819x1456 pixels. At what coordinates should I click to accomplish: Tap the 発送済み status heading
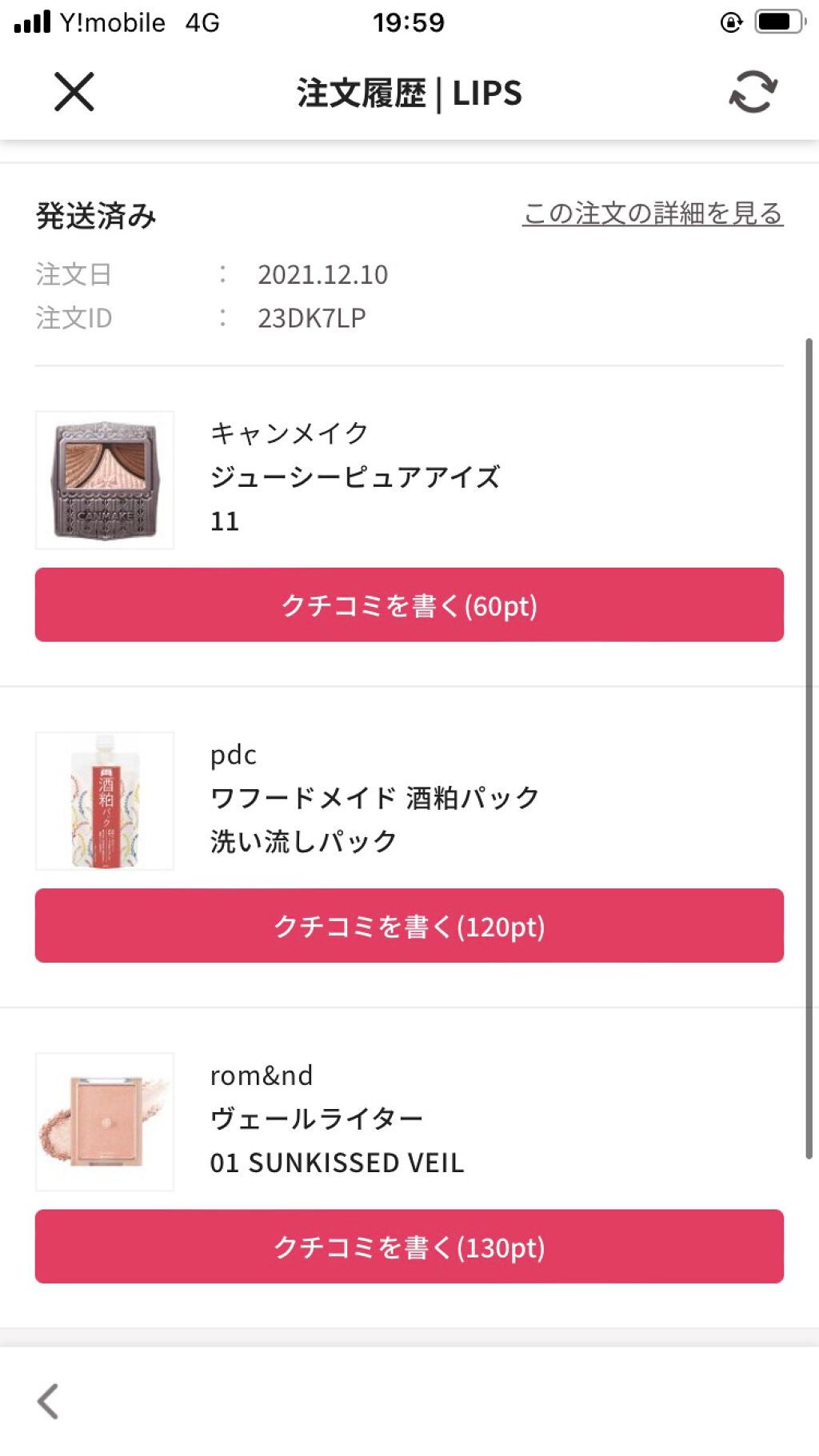point(95,216)
